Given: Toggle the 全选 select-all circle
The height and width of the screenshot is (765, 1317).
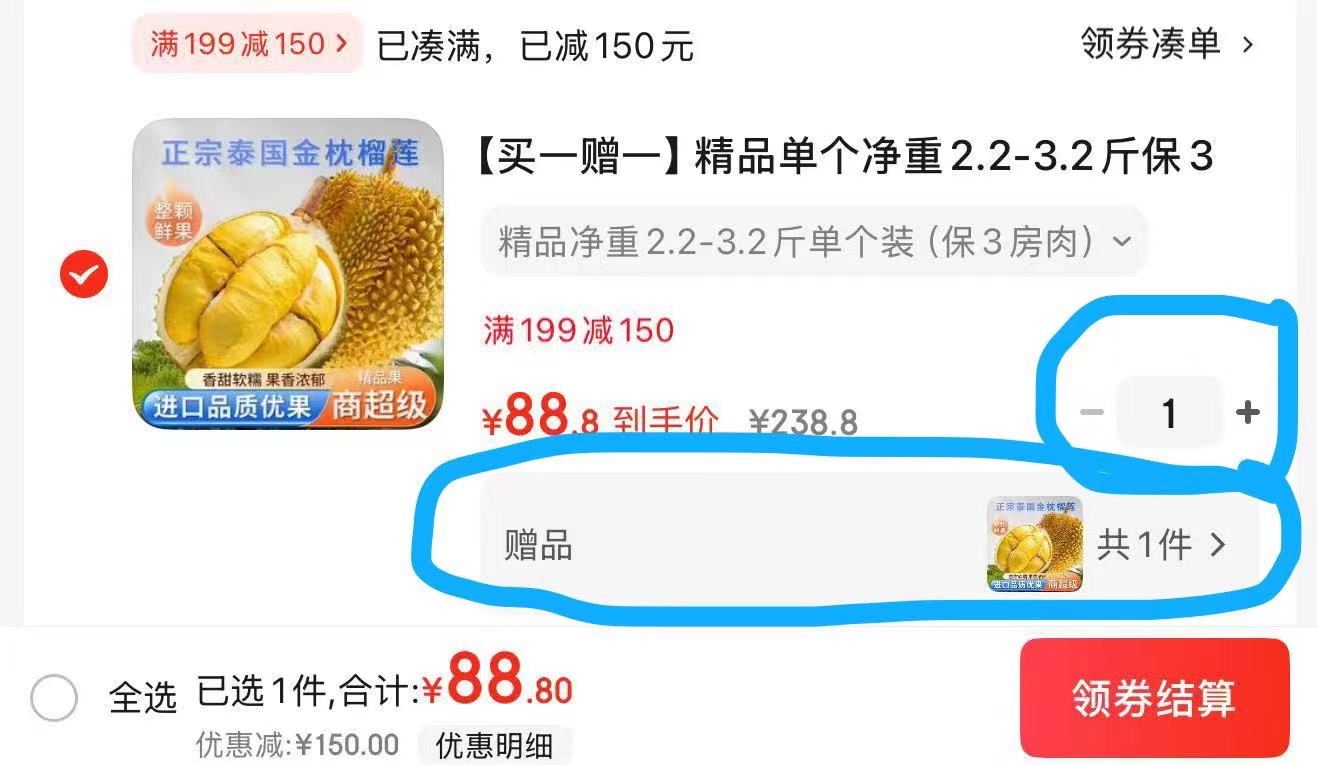Looking at the screenshot, I should pos(54,697).
